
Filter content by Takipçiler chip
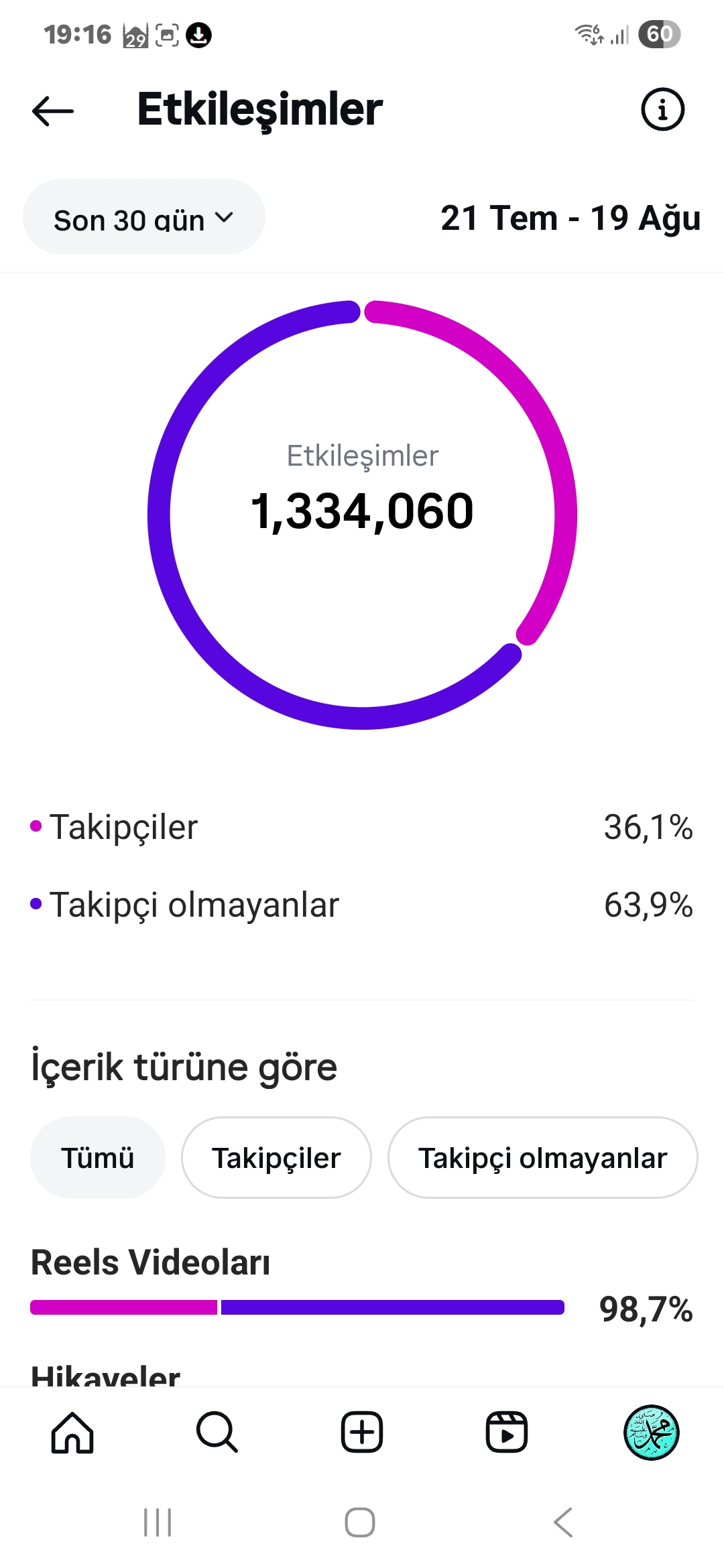point(276,1157)
